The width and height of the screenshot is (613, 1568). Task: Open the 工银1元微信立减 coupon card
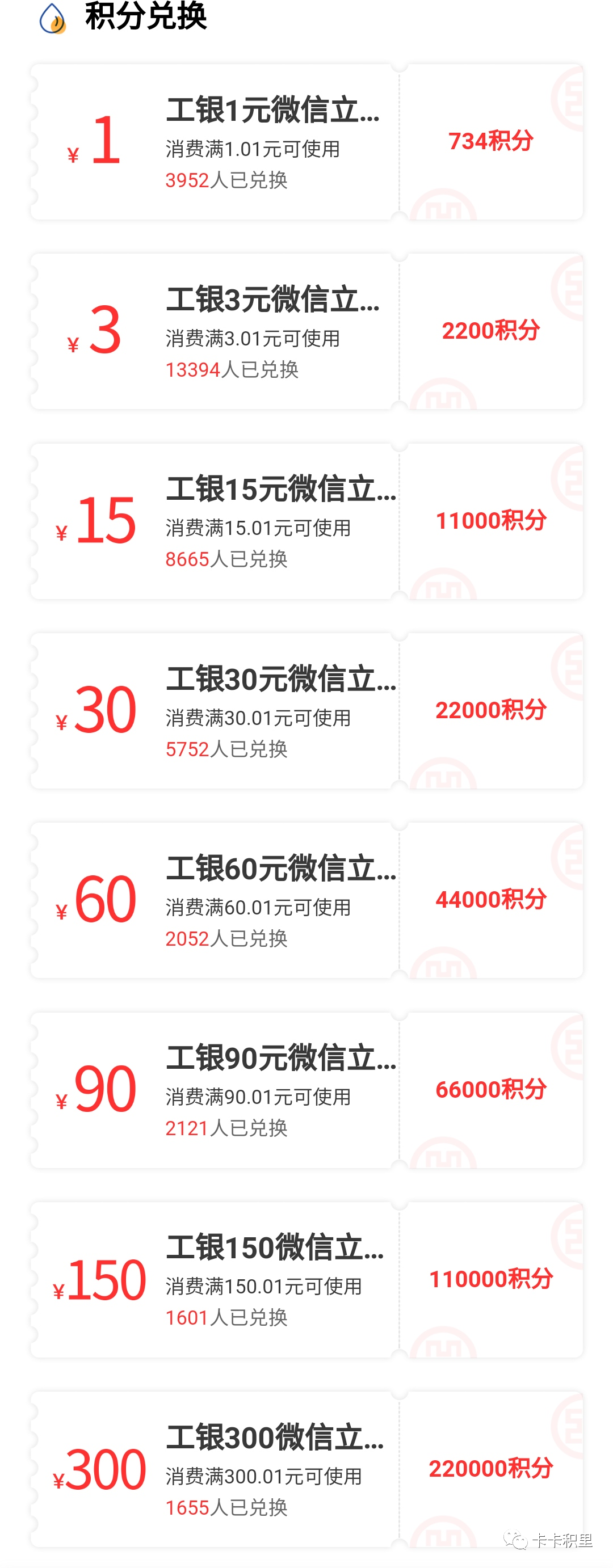307,142
